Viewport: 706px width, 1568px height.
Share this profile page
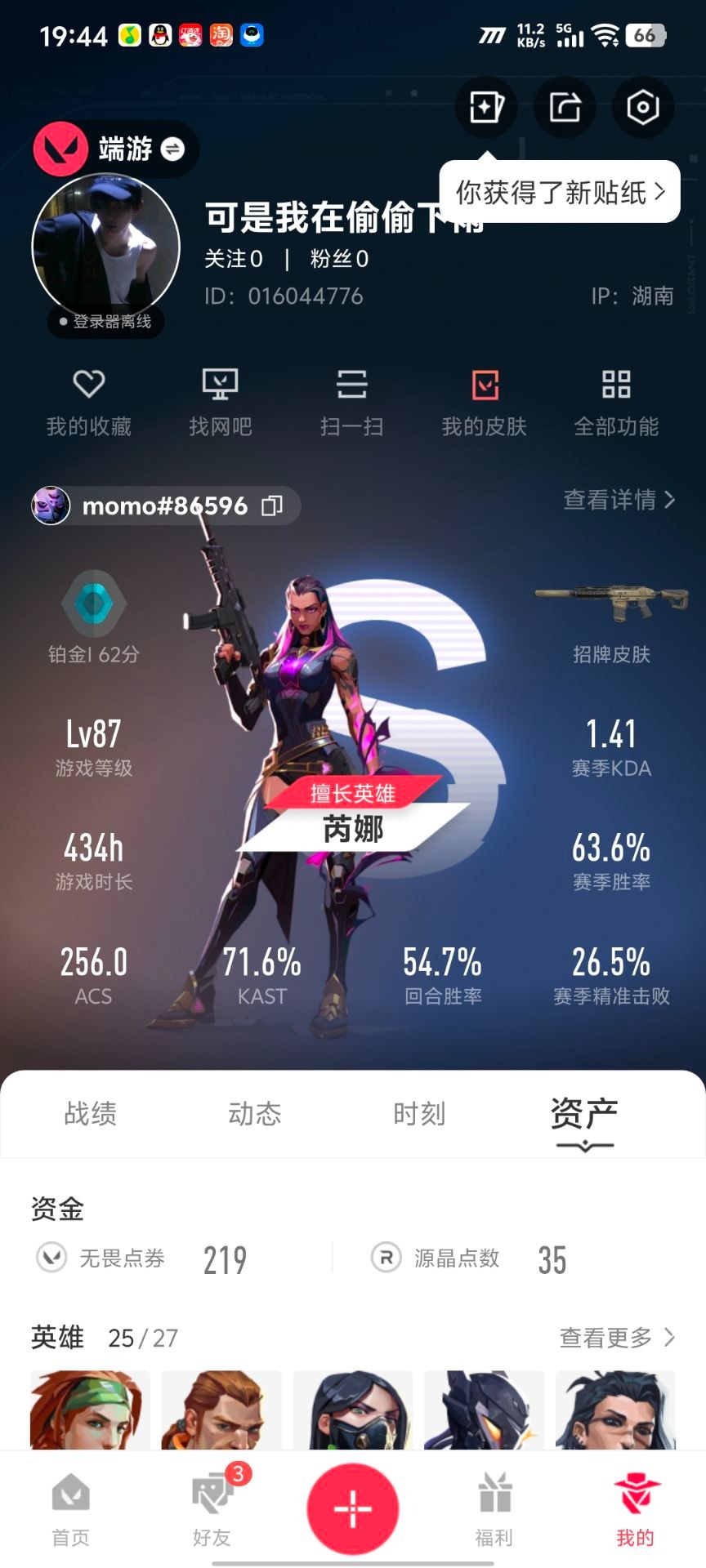[x=565, y=107]
